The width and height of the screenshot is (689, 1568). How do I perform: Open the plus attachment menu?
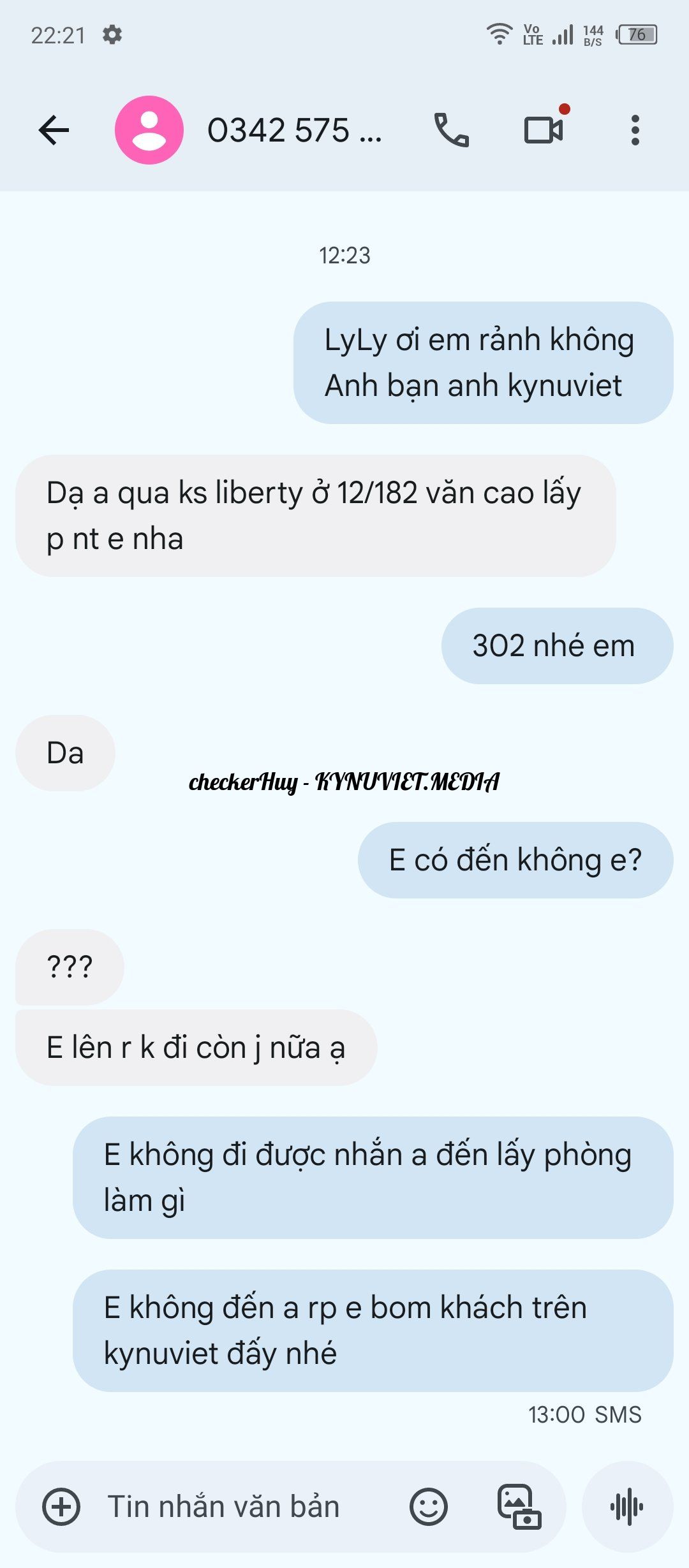[x=61, y=1507]
